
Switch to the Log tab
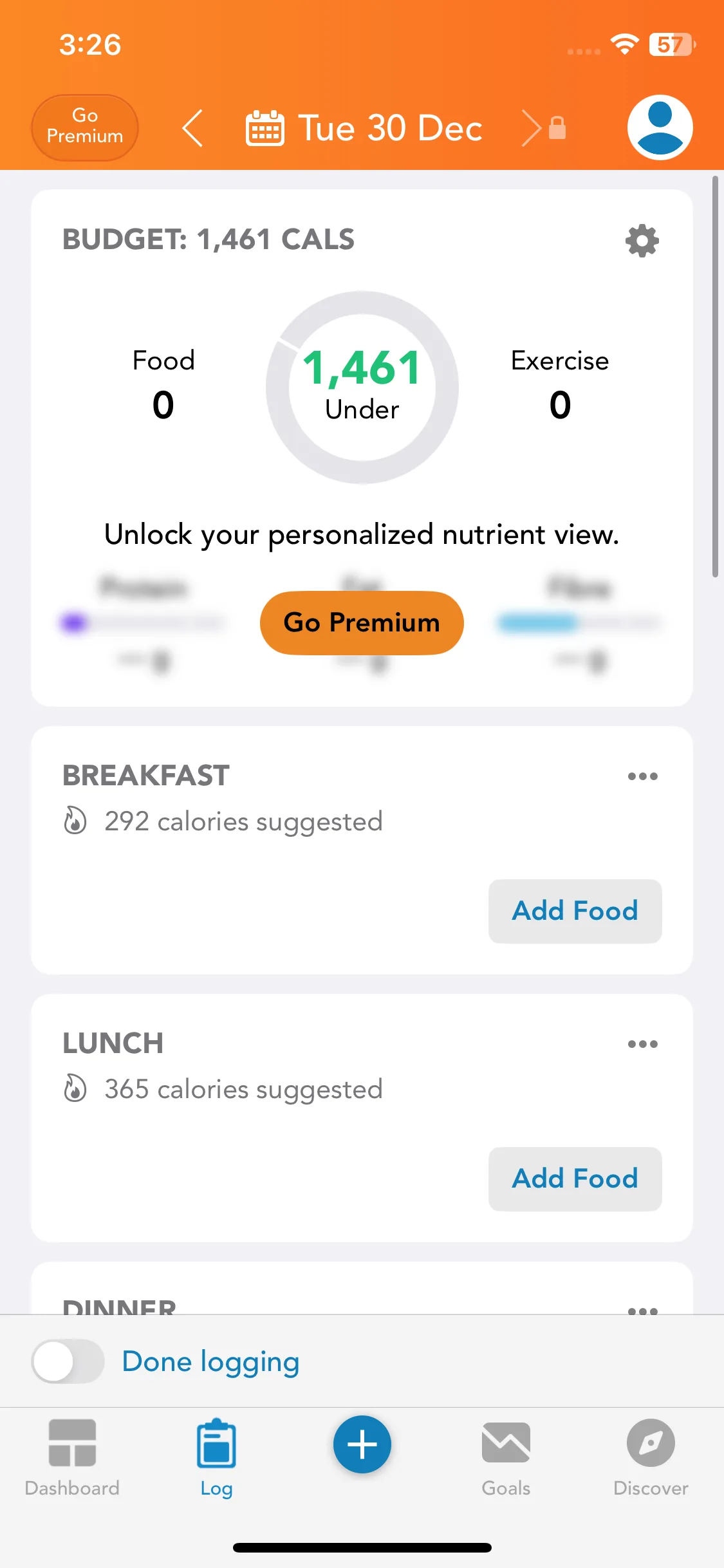point(216,1457)
